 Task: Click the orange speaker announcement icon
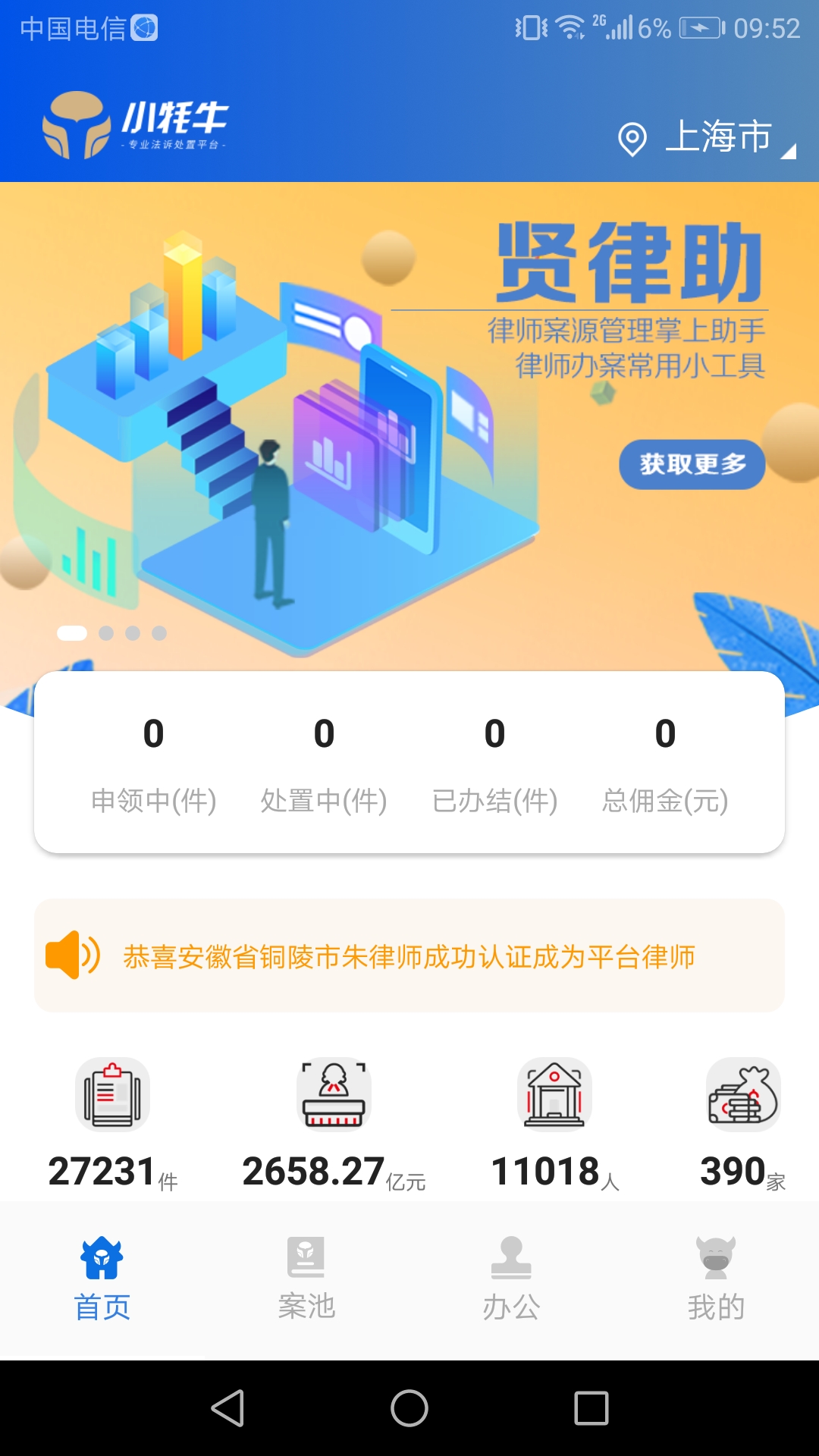pos(74,955)
